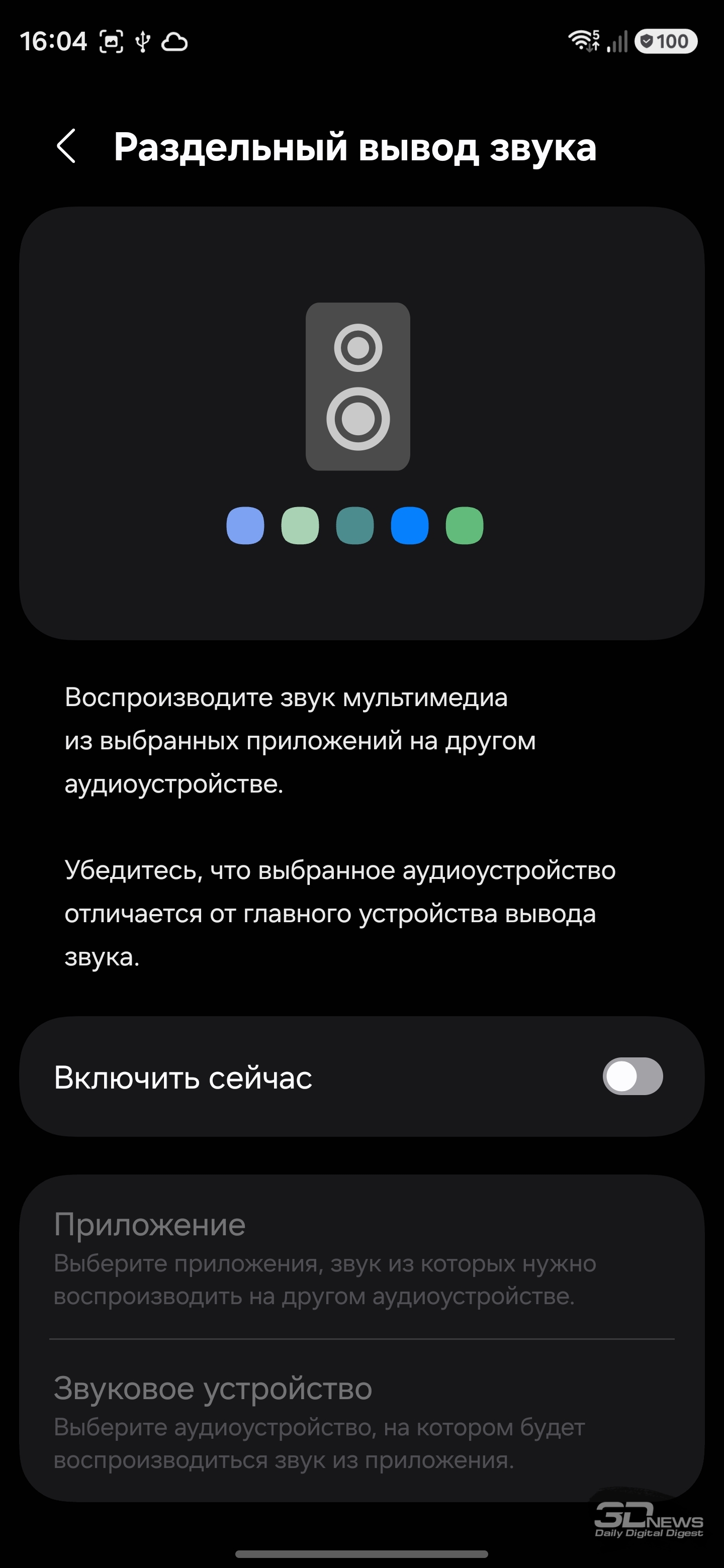Open the Приложение row
The height and width of the screenshot is (1568, 724).
(x=361, y=1257)
